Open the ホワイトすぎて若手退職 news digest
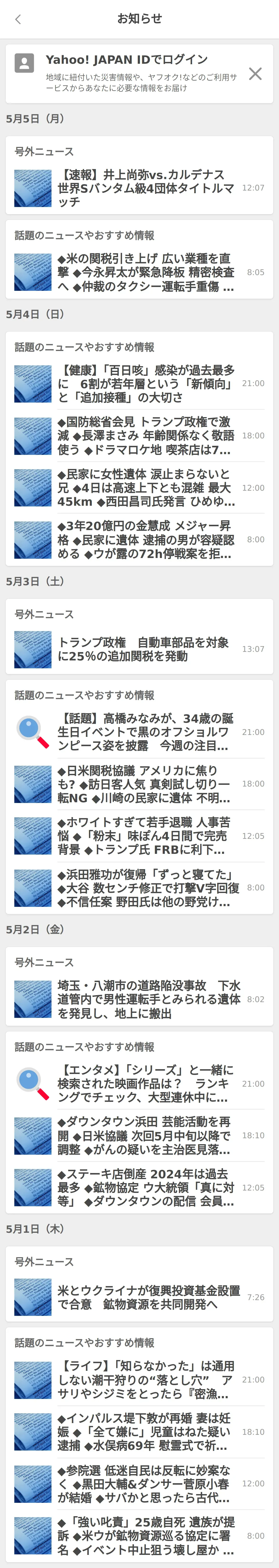This screenshot has width=279, height=1568. pyautogui.click(x=146, y=836)
